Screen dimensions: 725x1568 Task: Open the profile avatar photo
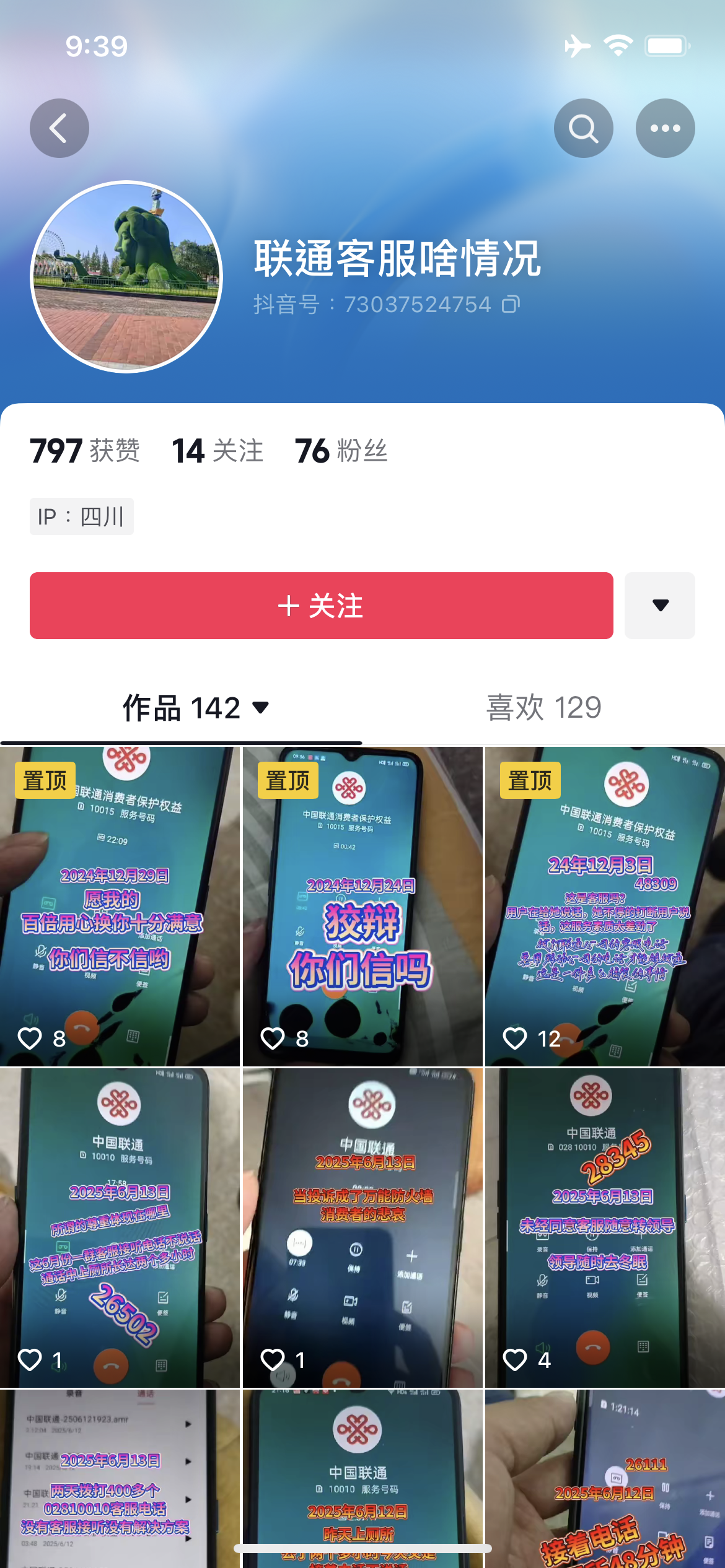click(126, 277)
